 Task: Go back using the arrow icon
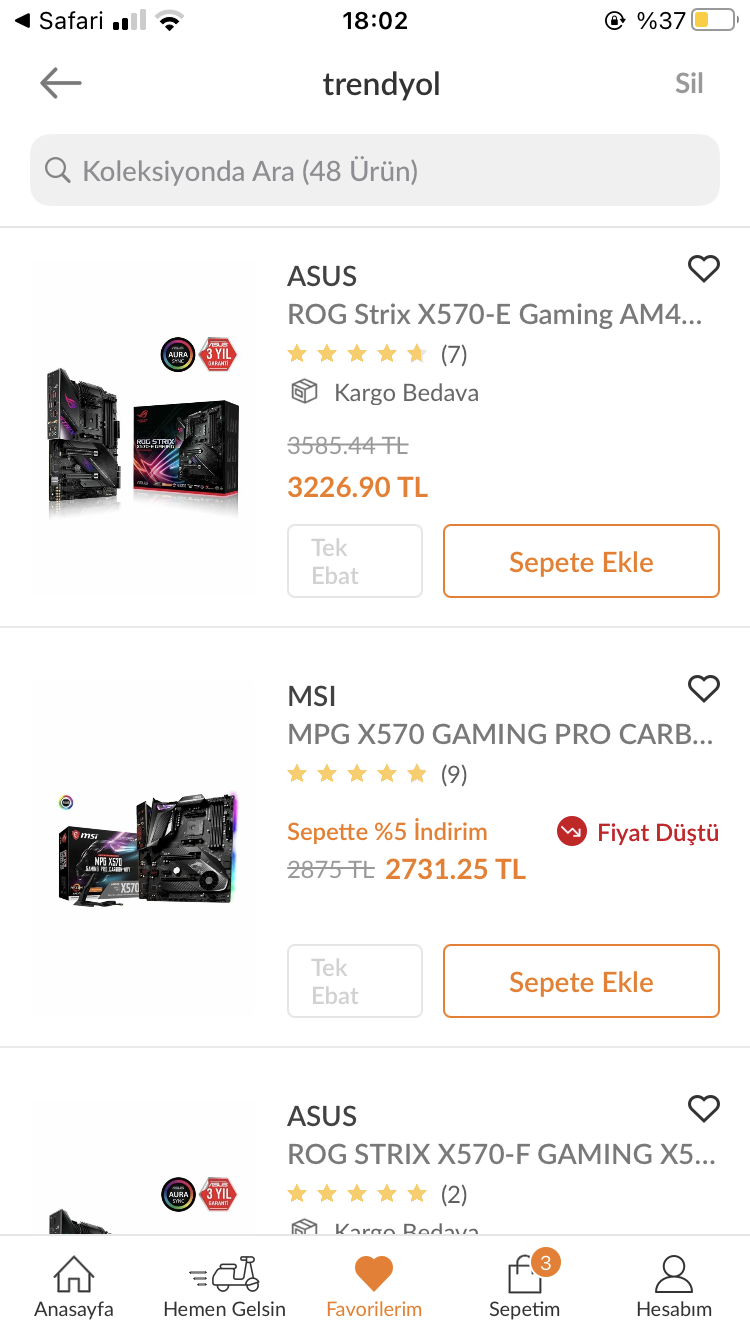tap(61, 84)
